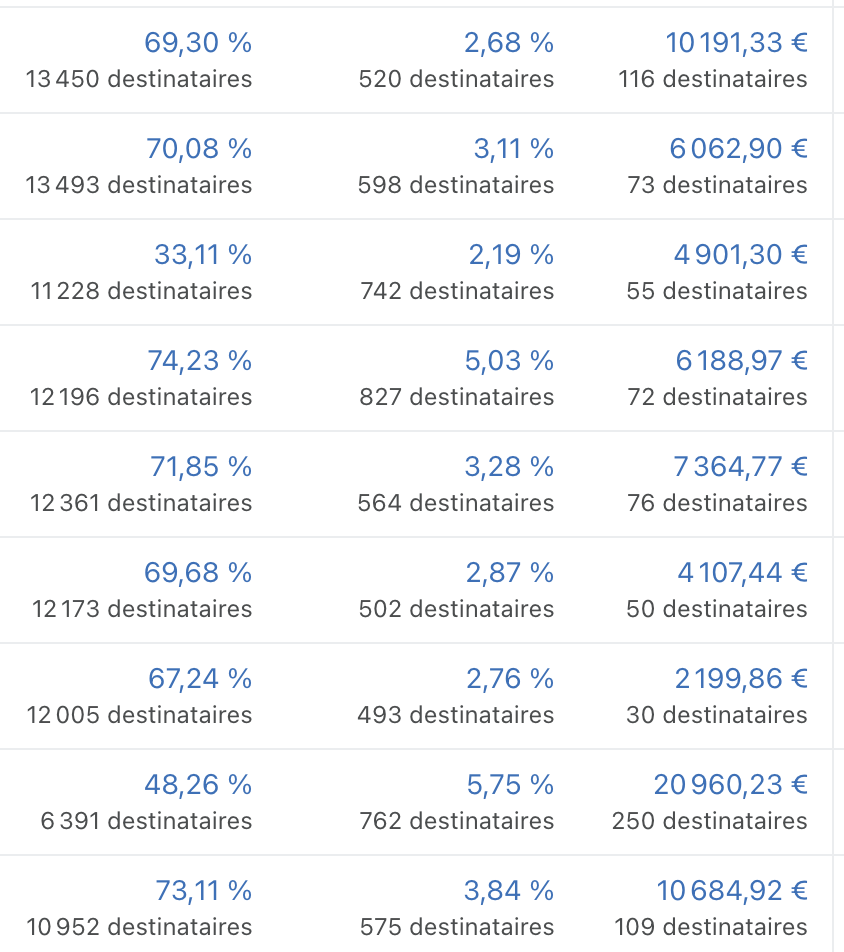The image size is (844, 952).
Task: Tap the 3,11 % click rate link
Action: [x=513, y=149]
